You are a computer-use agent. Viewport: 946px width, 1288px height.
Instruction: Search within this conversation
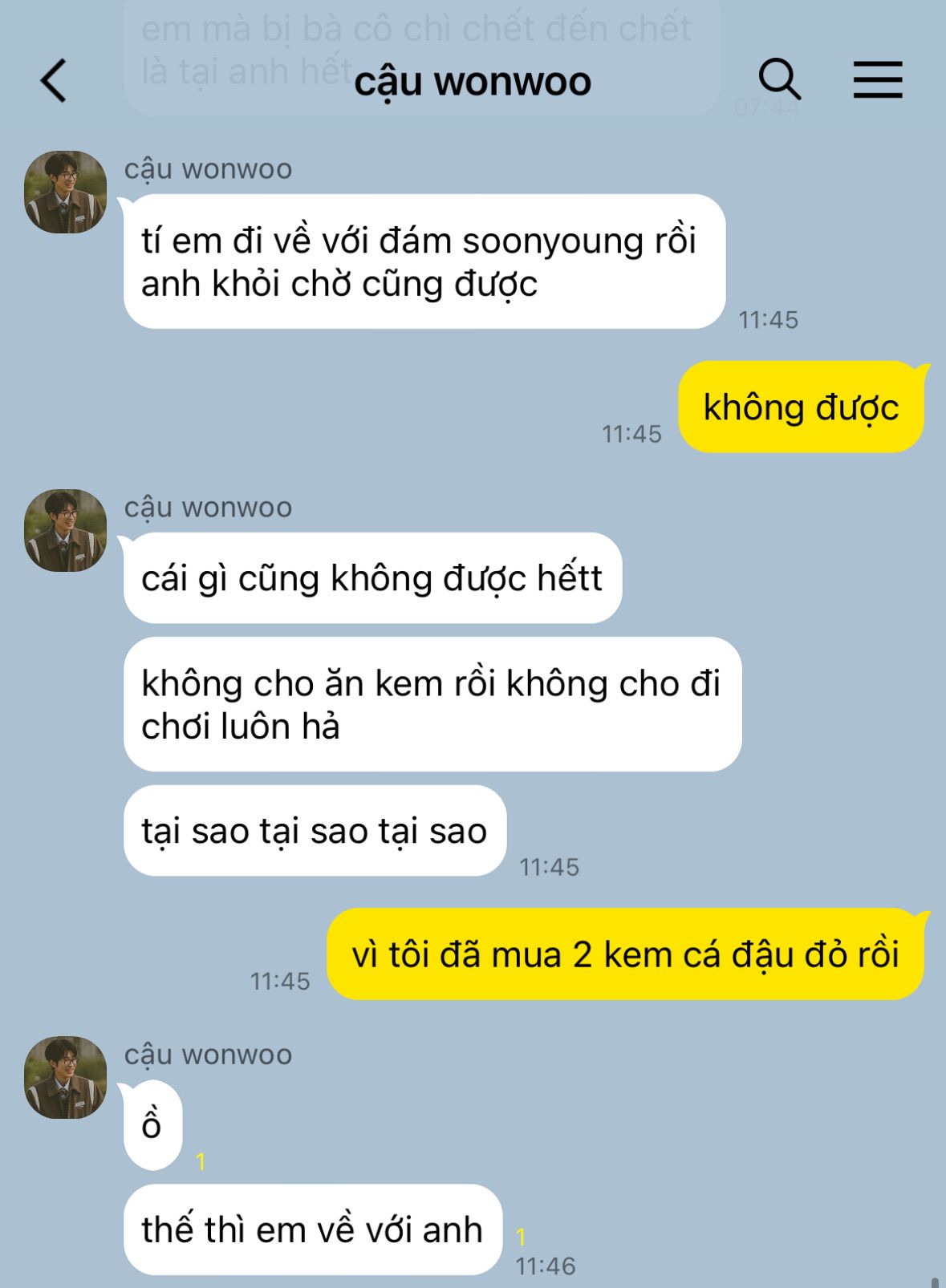pyautogui.click(x=779, y=79)
